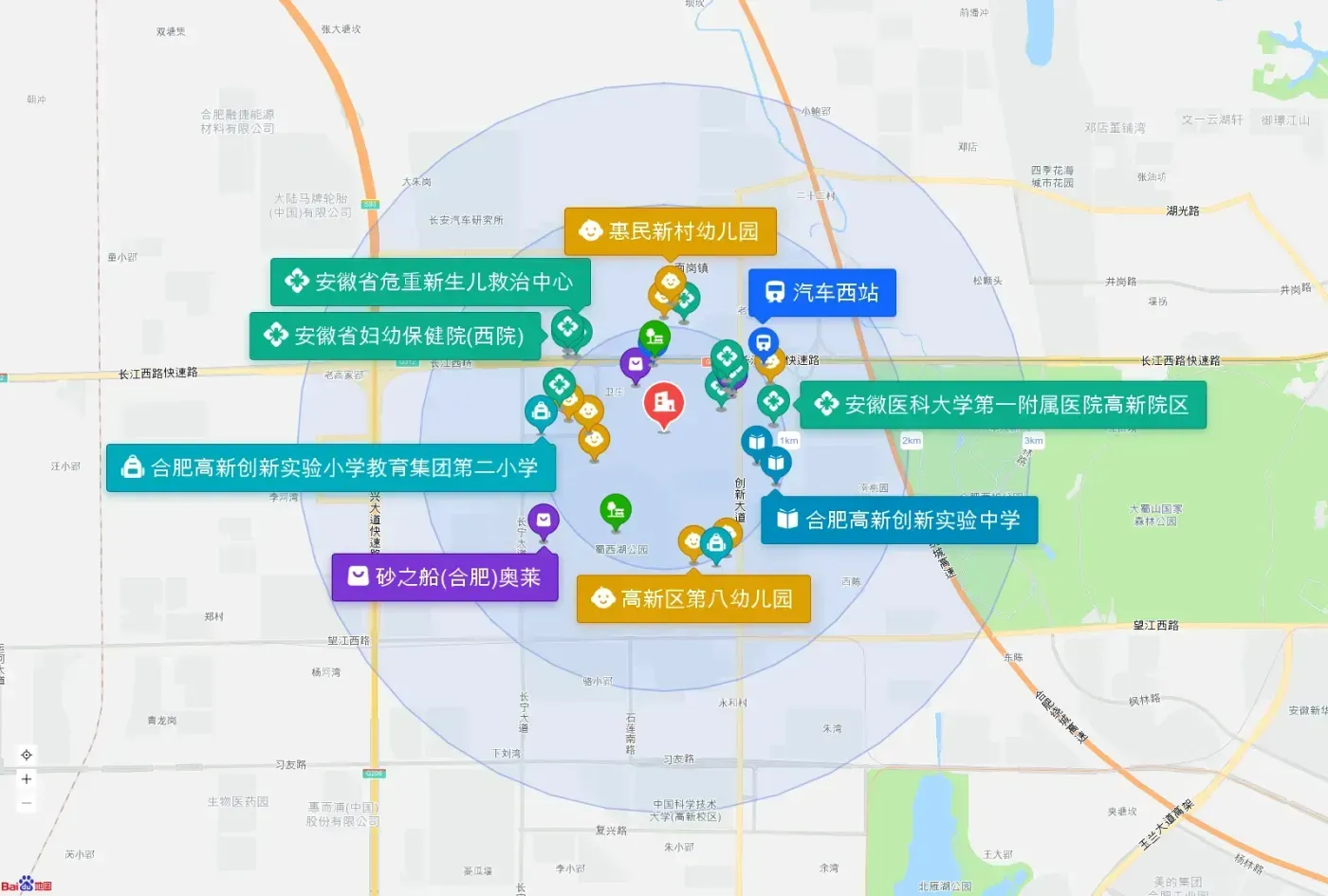This screenshot has height=896, width=1328.
Task: Open 安徽医科大学第一附属医院高新院区 label
Action: click(1004, 405)
